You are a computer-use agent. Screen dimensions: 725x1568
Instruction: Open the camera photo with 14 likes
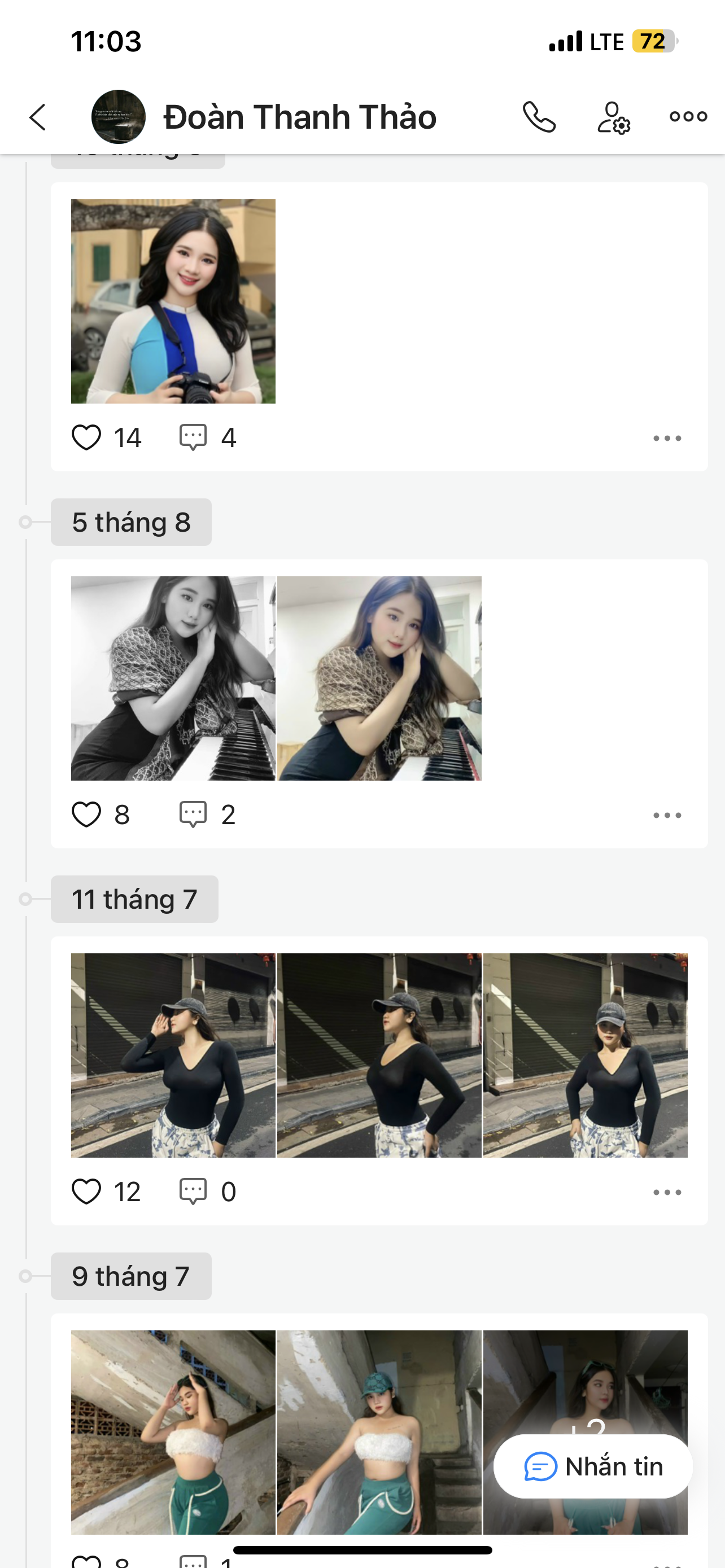(173, 301)
